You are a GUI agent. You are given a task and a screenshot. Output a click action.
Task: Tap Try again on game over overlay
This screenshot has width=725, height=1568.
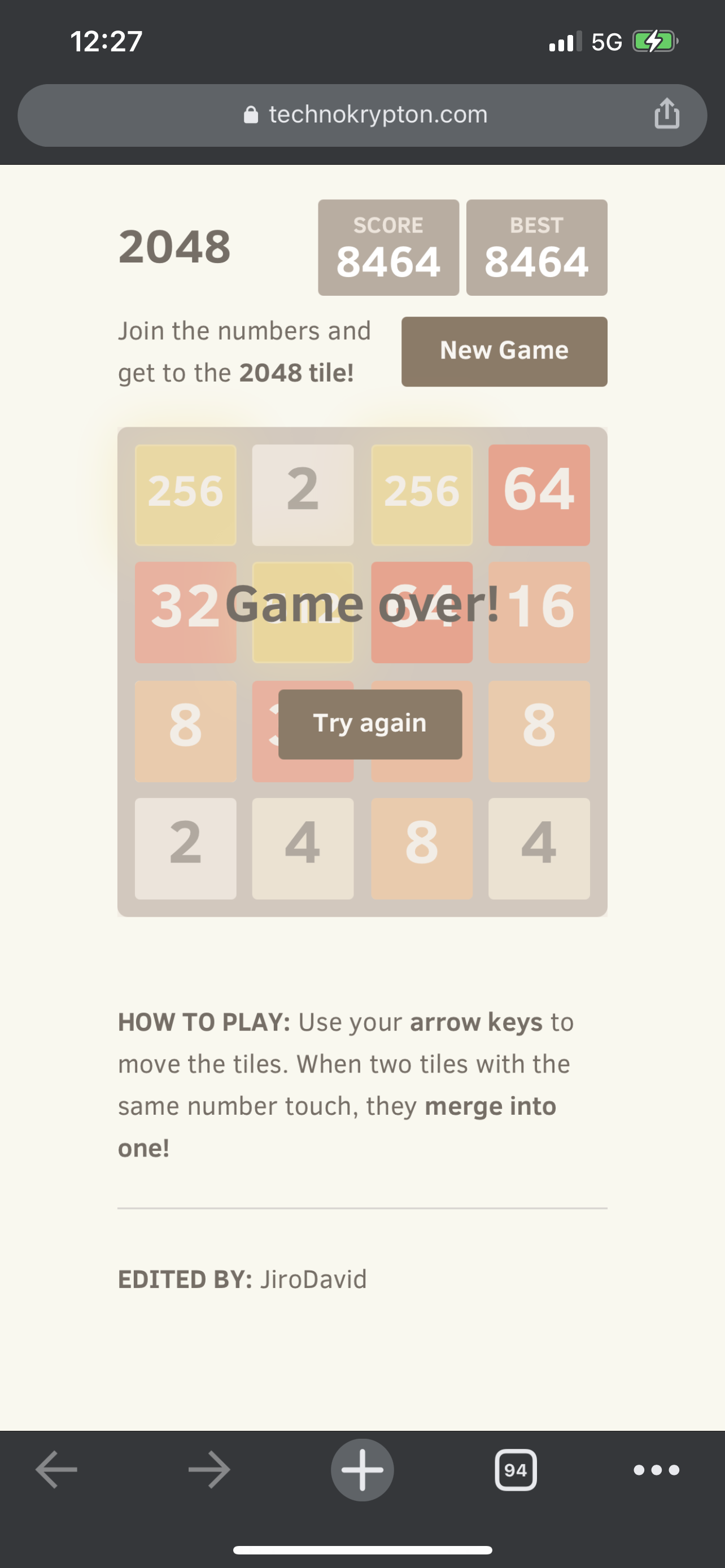[x=370, y=724]
